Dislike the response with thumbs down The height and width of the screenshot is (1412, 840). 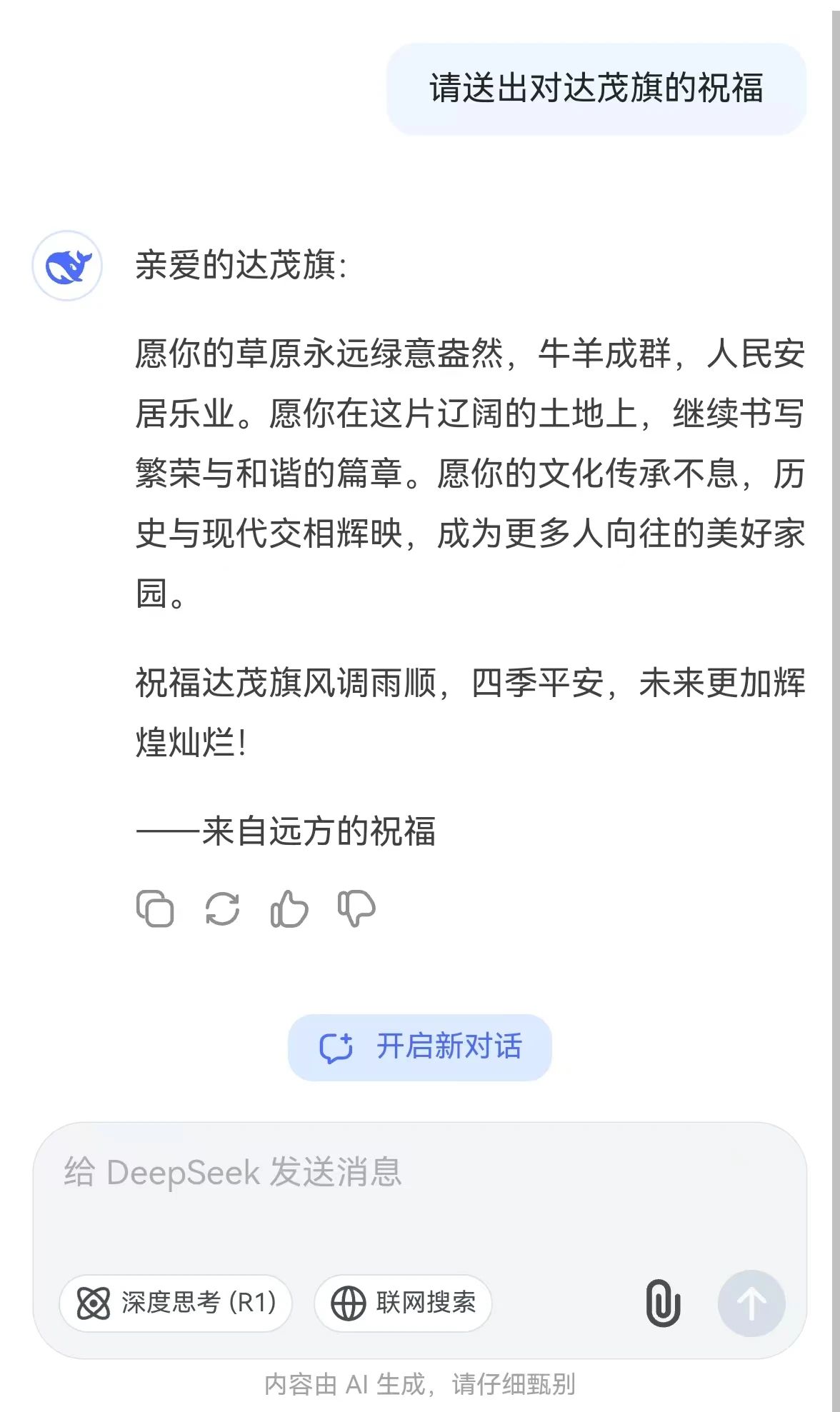click(x=356, y=909)
